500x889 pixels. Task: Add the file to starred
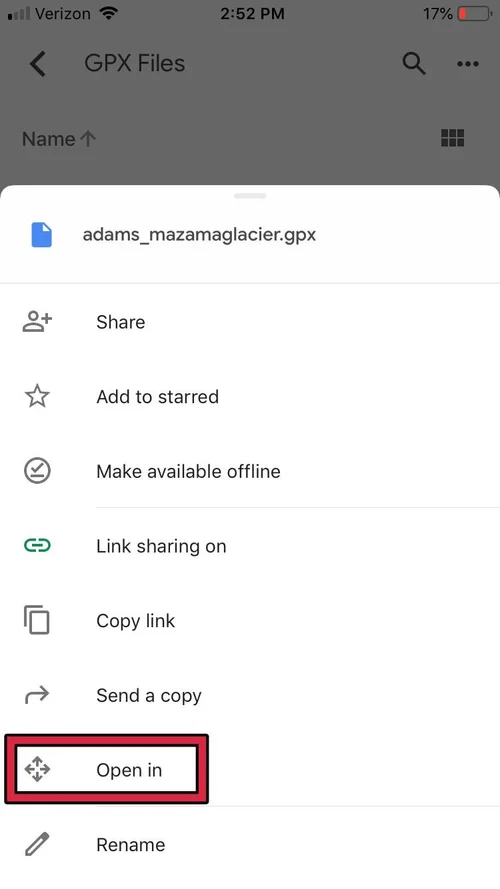point(250,396)
